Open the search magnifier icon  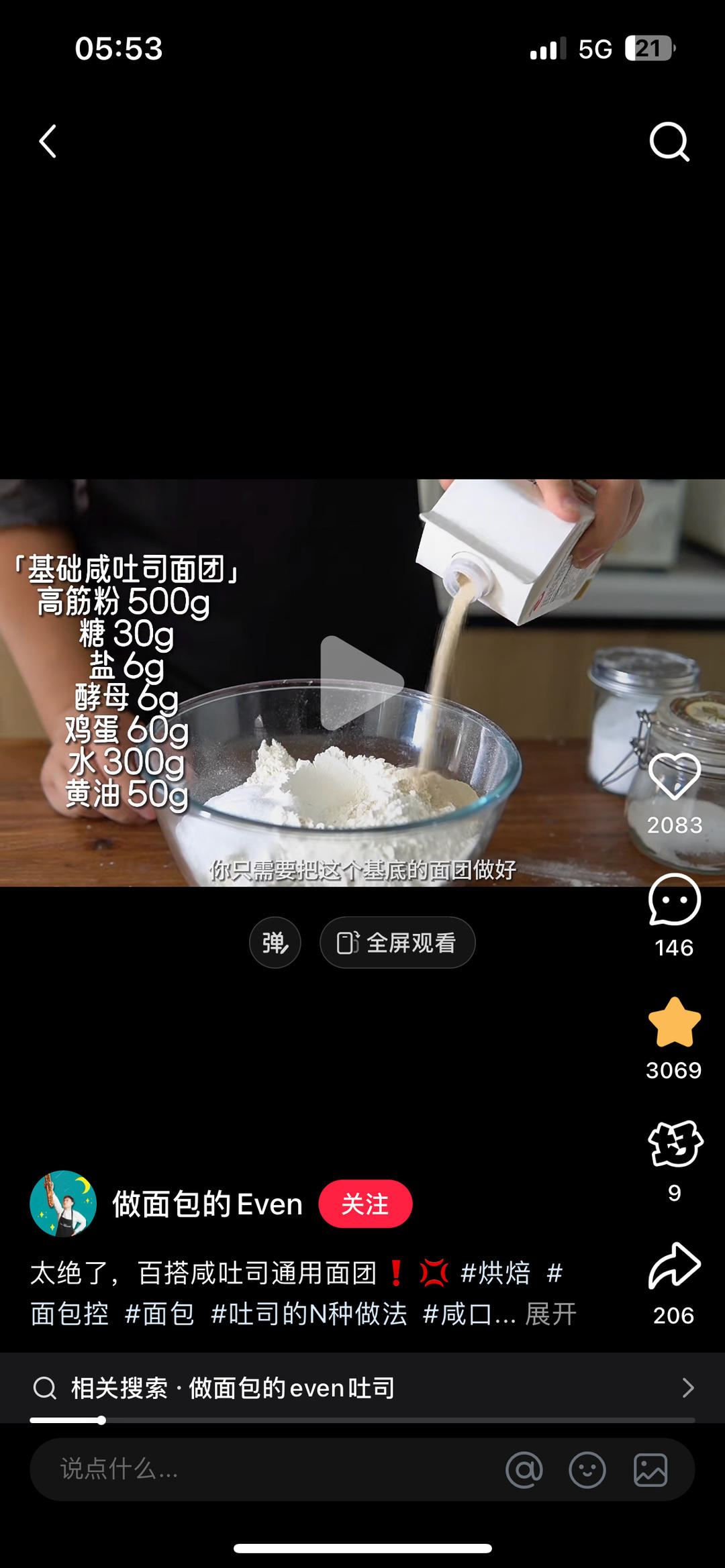click(x=669, y=142)
